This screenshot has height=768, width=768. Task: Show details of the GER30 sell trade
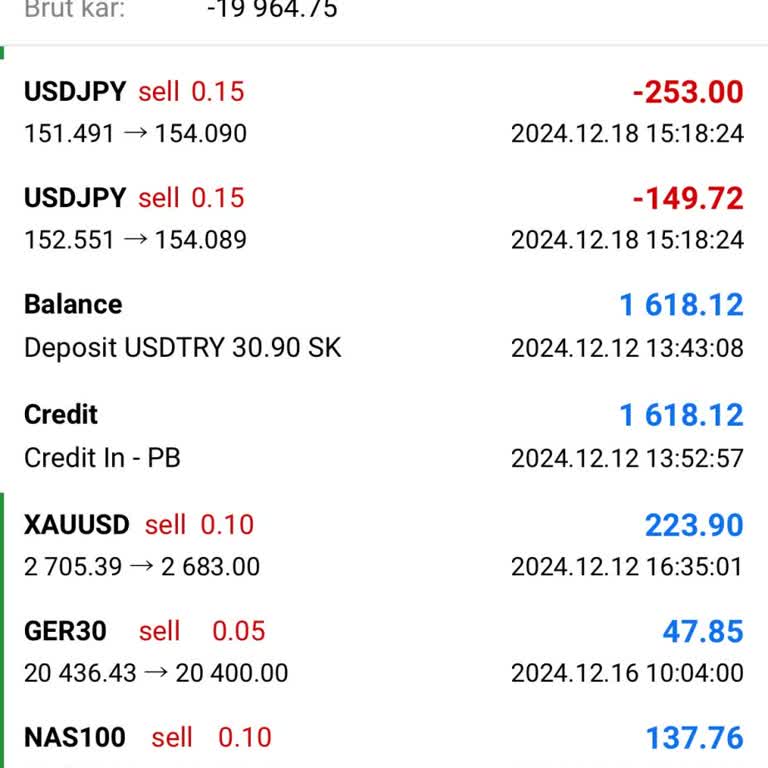(x=384, y=651)
